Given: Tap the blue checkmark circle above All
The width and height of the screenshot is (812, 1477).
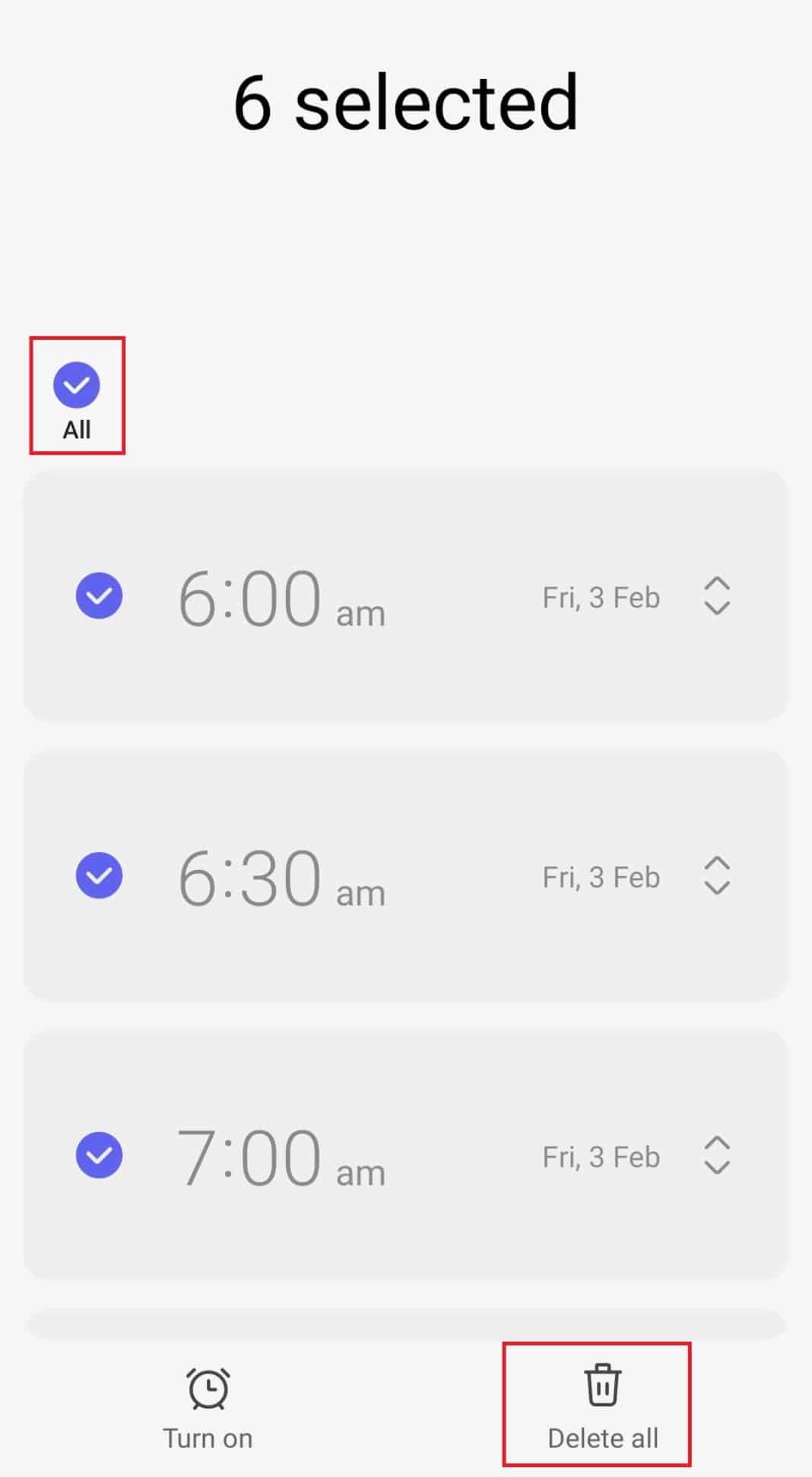Looking at the screenshot, I should [x=76, y=386].
